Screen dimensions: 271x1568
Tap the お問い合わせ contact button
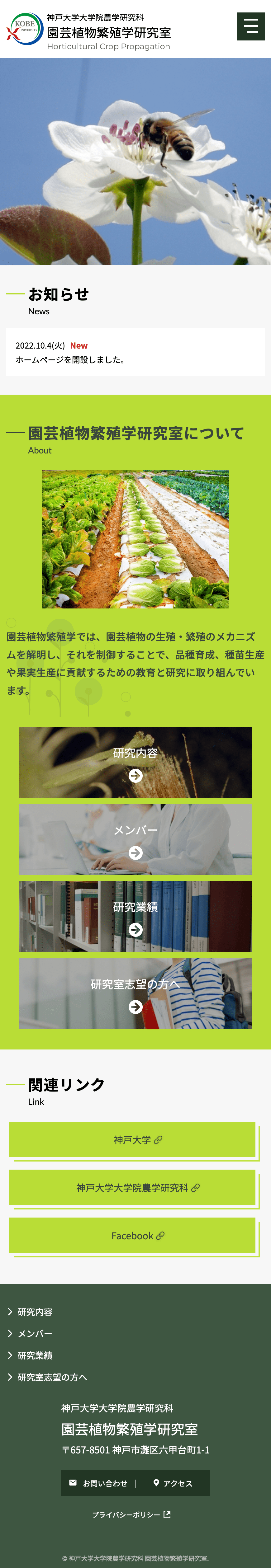(99, 1483)
